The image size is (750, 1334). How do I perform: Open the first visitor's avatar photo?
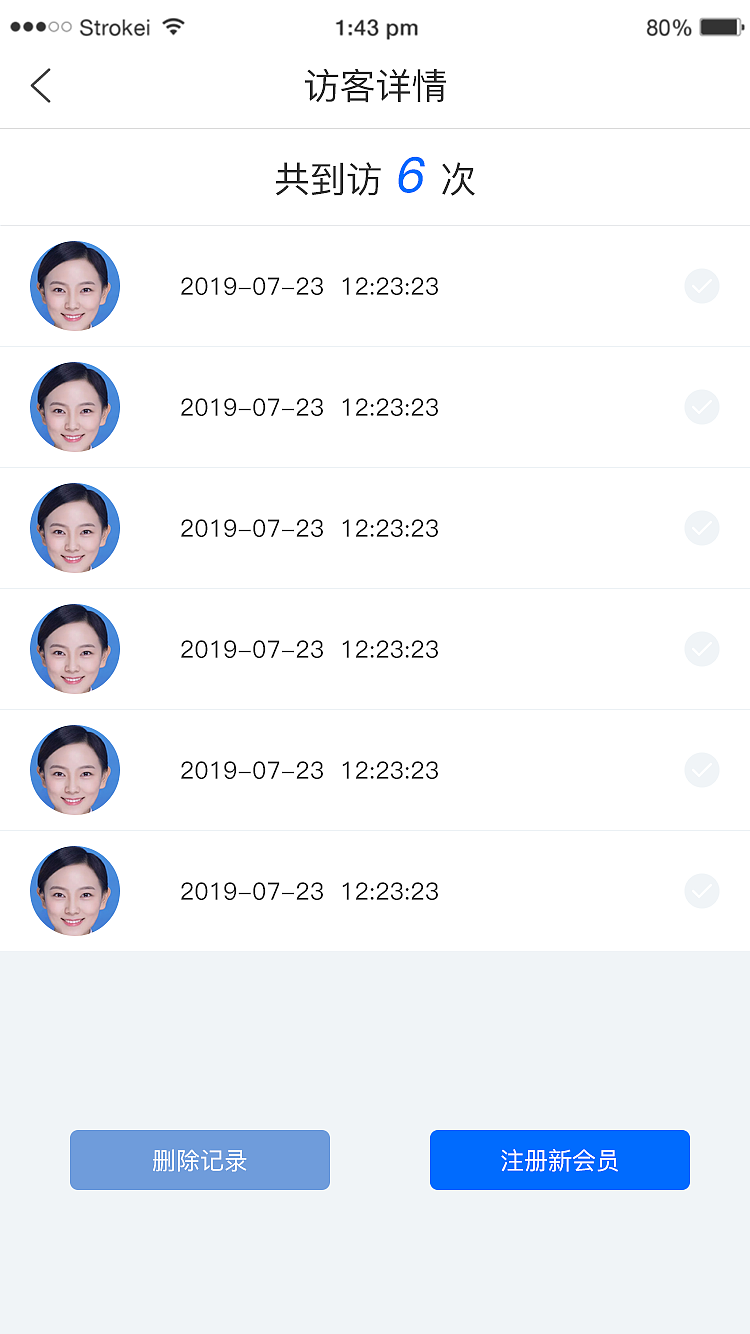click(74, 286)
